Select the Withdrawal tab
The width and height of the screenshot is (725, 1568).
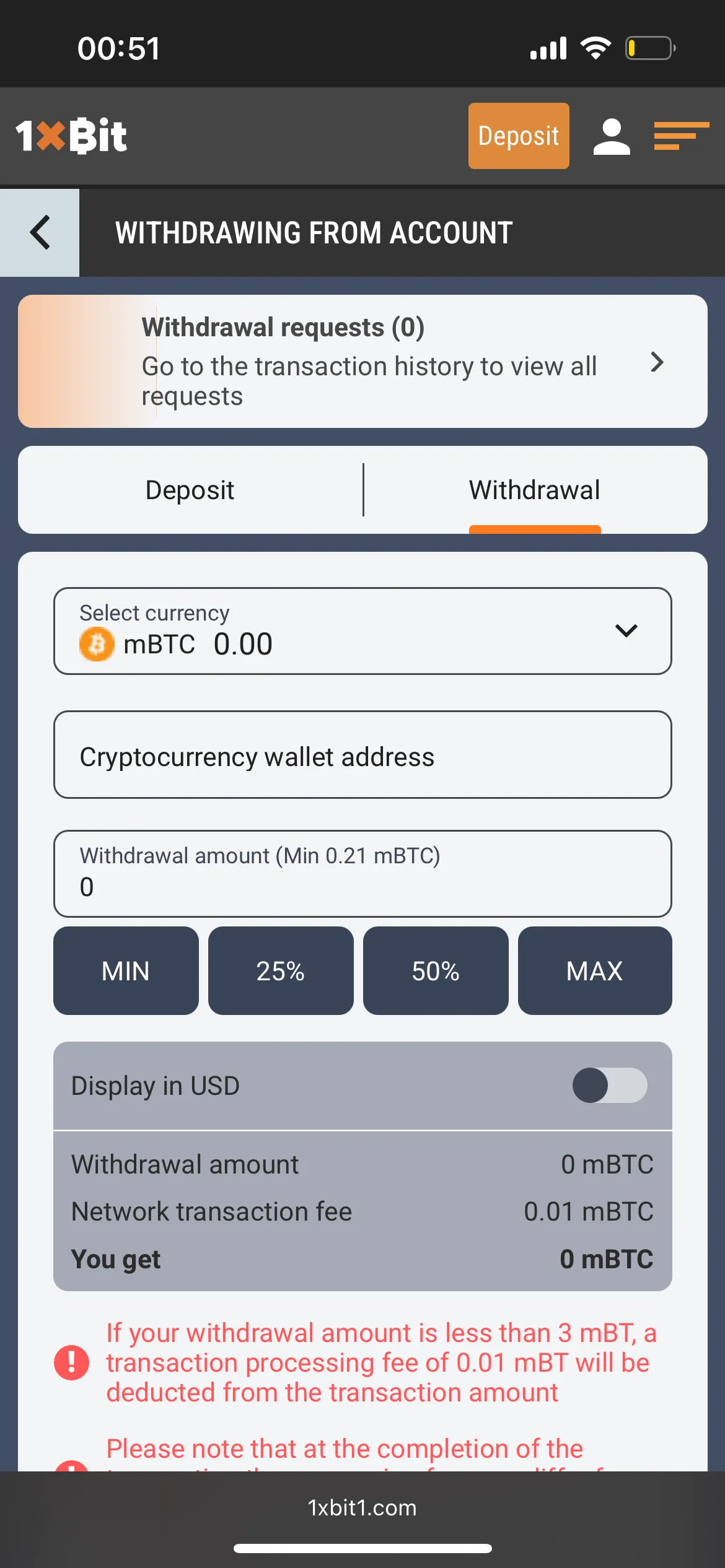[x=534, y=490]
